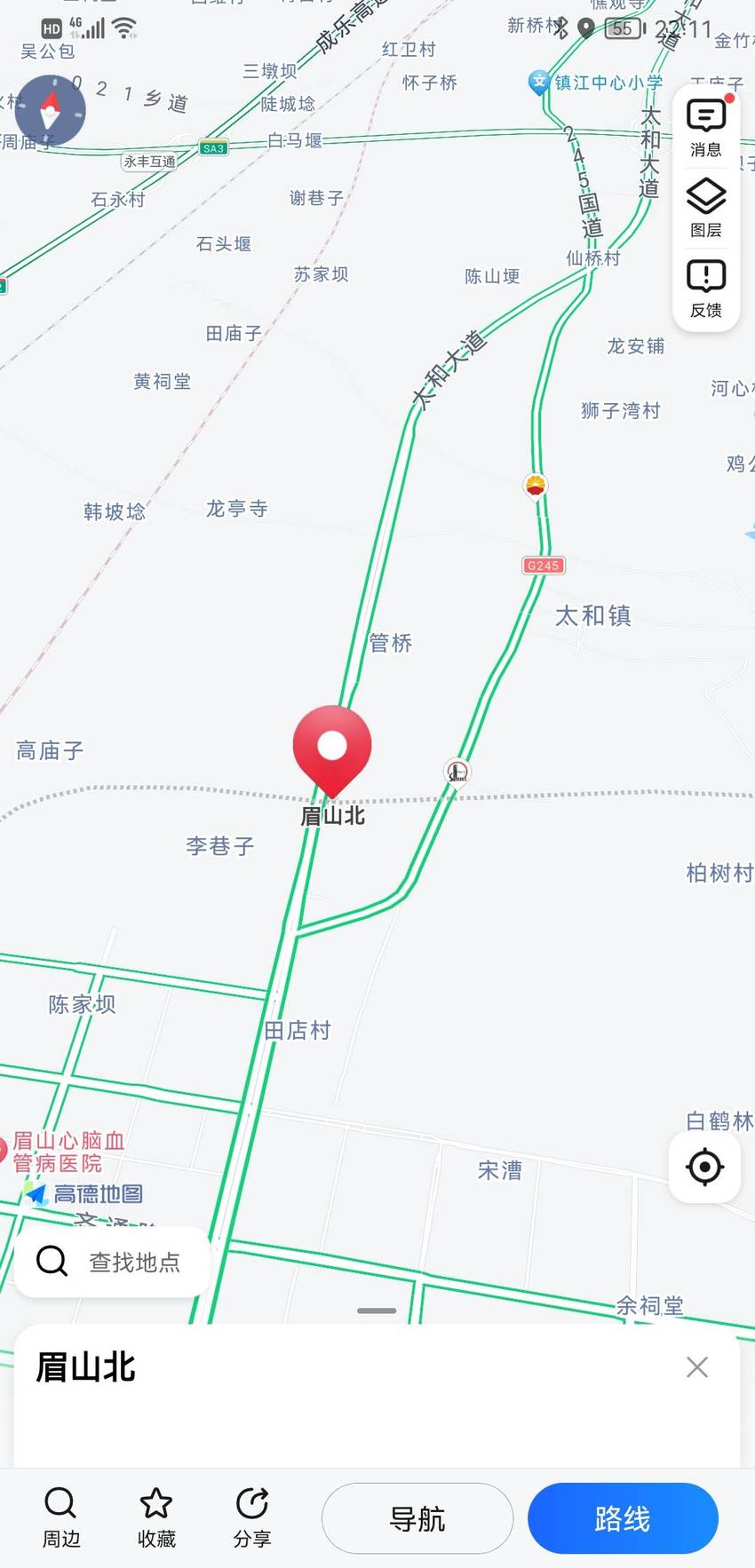Save 眉山北 to 收藏 favorites
755x1568 pixels.
tap(156, 1517)
